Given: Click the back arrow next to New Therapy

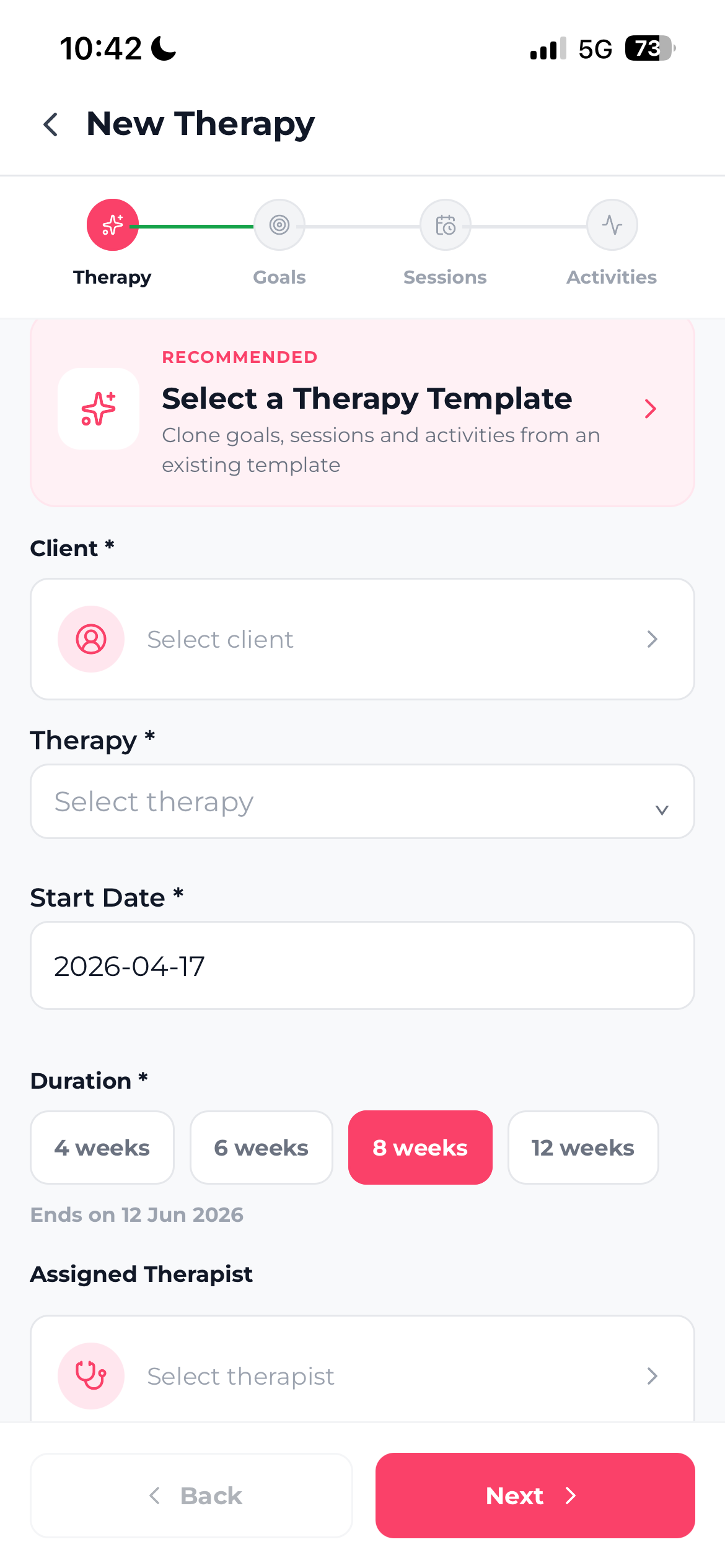Looking at the screenshot, I should pyautogui.click(x=52, y=124).
